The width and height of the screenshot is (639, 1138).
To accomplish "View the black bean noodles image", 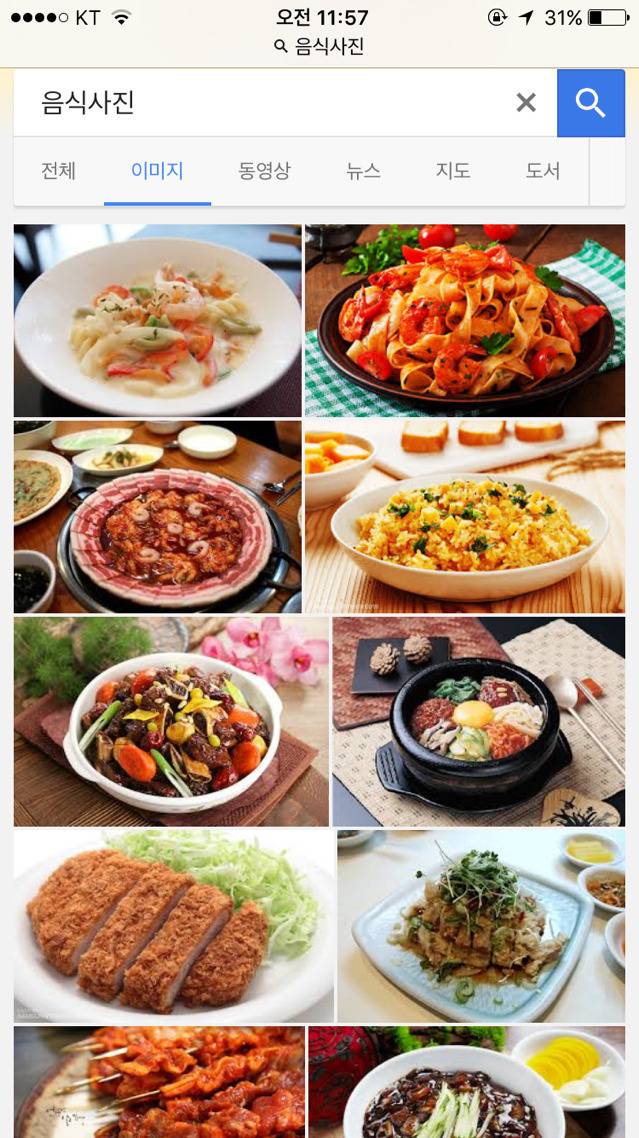I will (x=467, y=1082).
